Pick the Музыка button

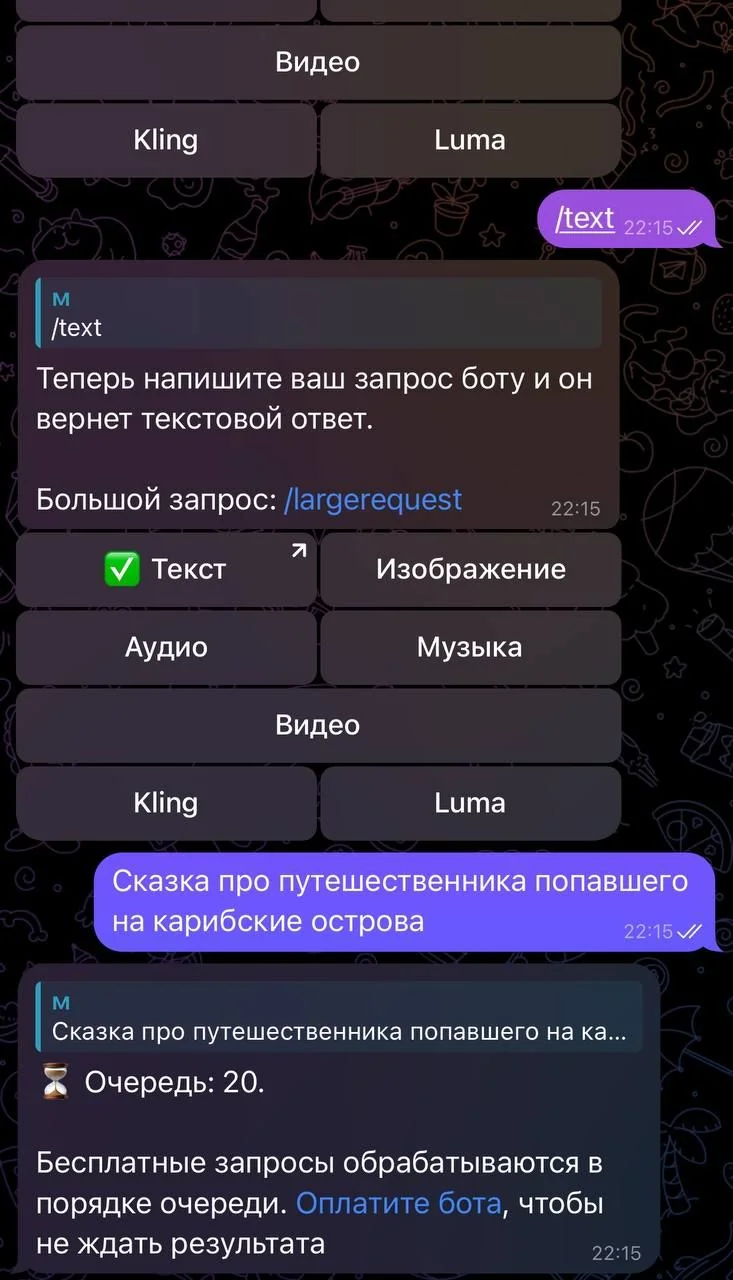(x=470, y=647)
